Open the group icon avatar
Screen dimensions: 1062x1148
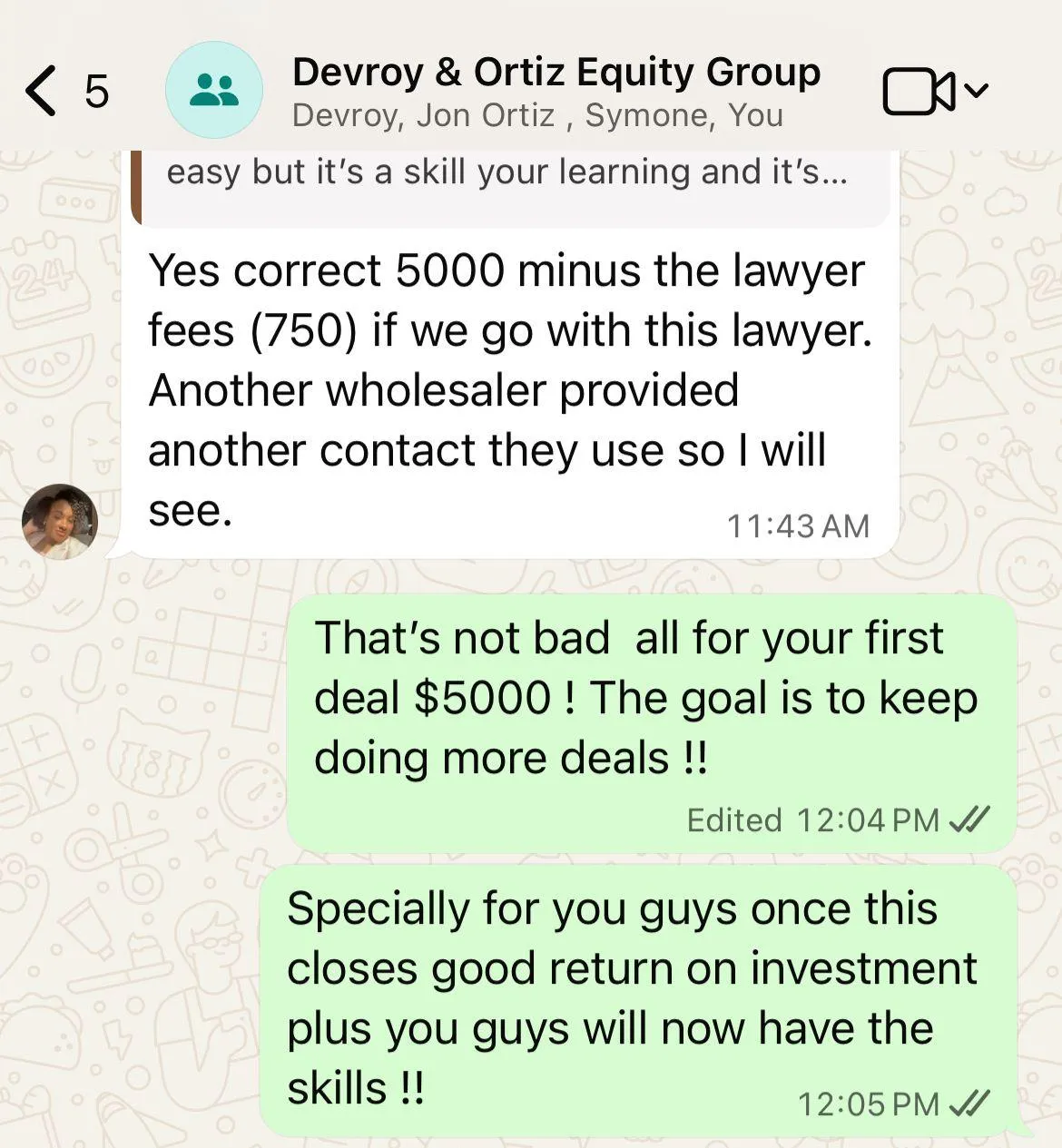click(214, 91)
